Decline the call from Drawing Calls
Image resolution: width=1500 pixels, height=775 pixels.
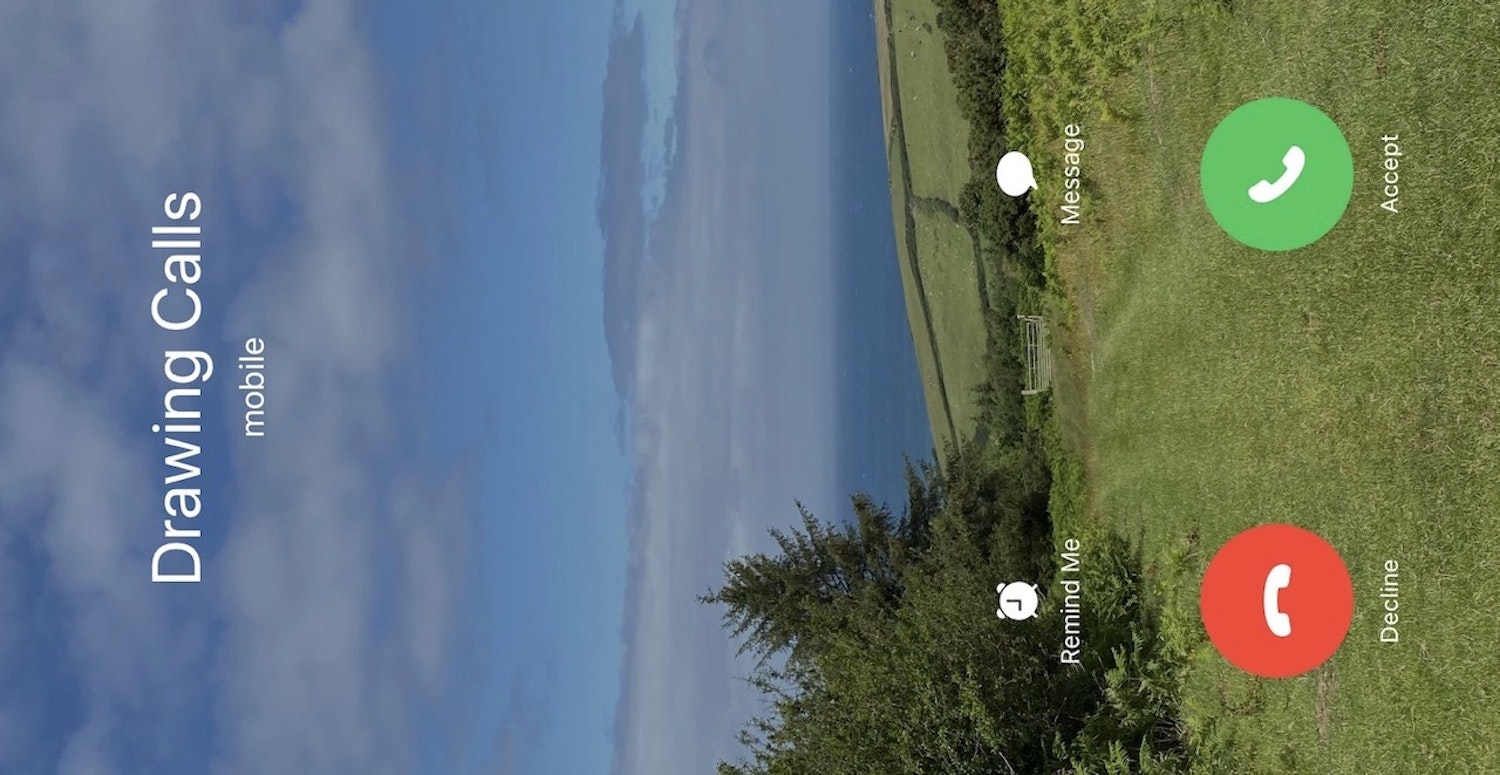click(x=1276, y=600)
